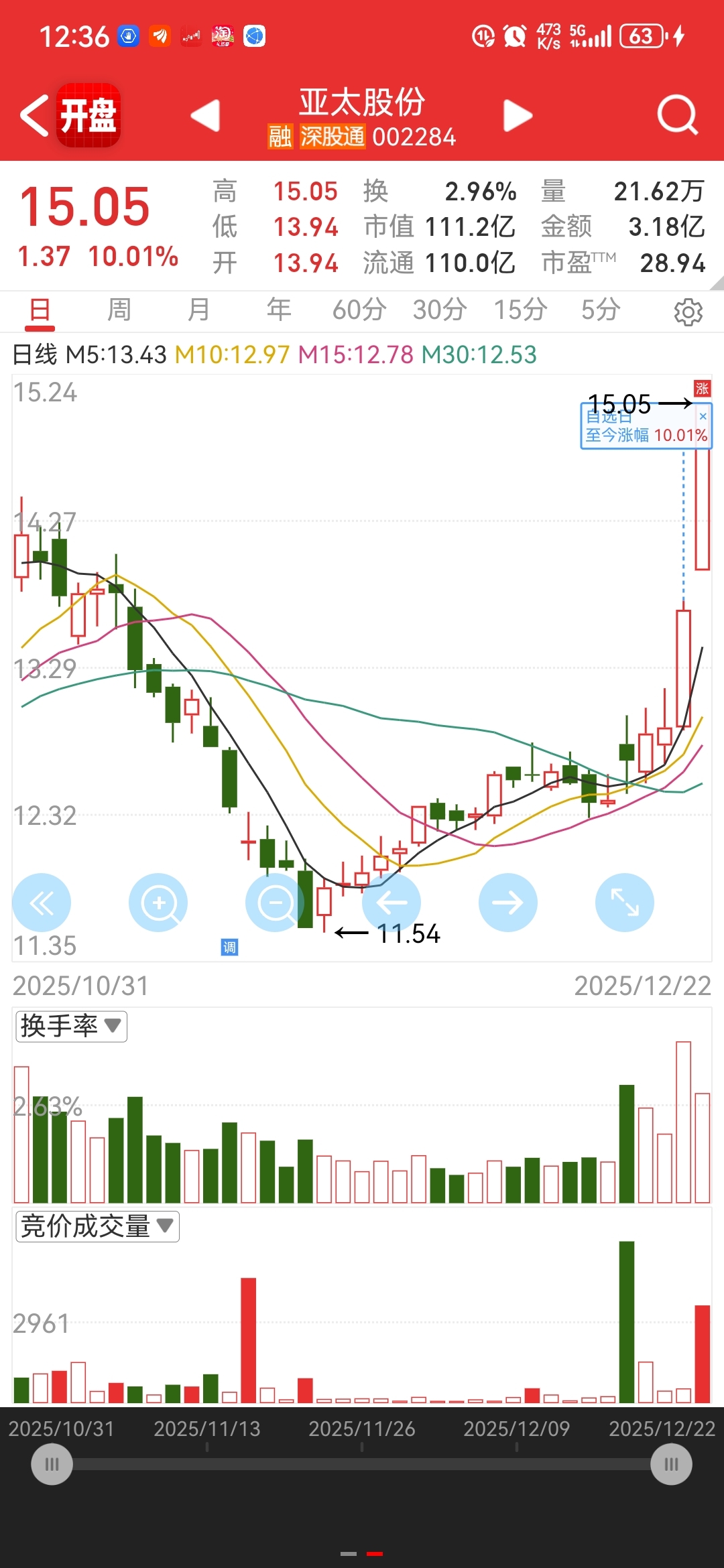The height and width of the screenshot is (1568, 724).
Task: Open stock search
Action: pos(677,115)
